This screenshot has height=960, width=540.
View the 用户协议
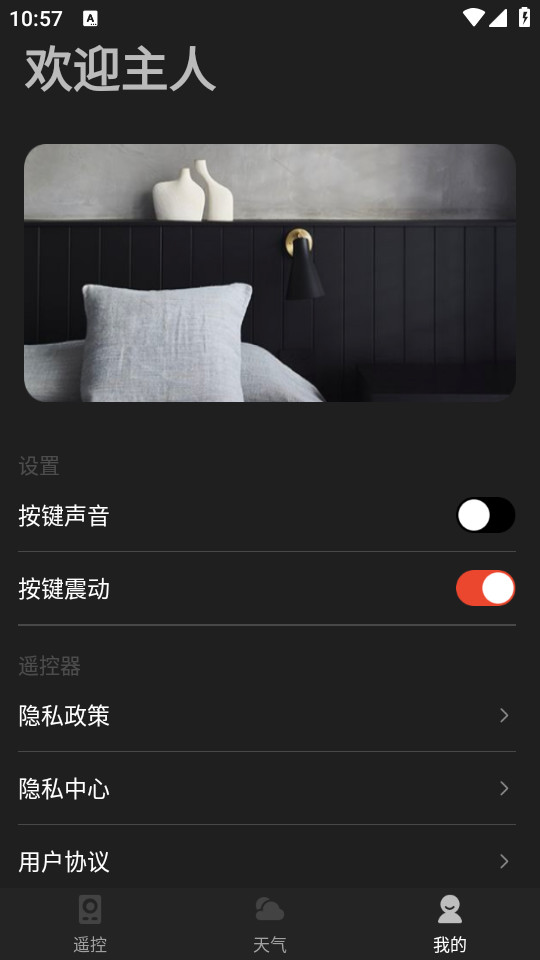click(x=267, y=861)
